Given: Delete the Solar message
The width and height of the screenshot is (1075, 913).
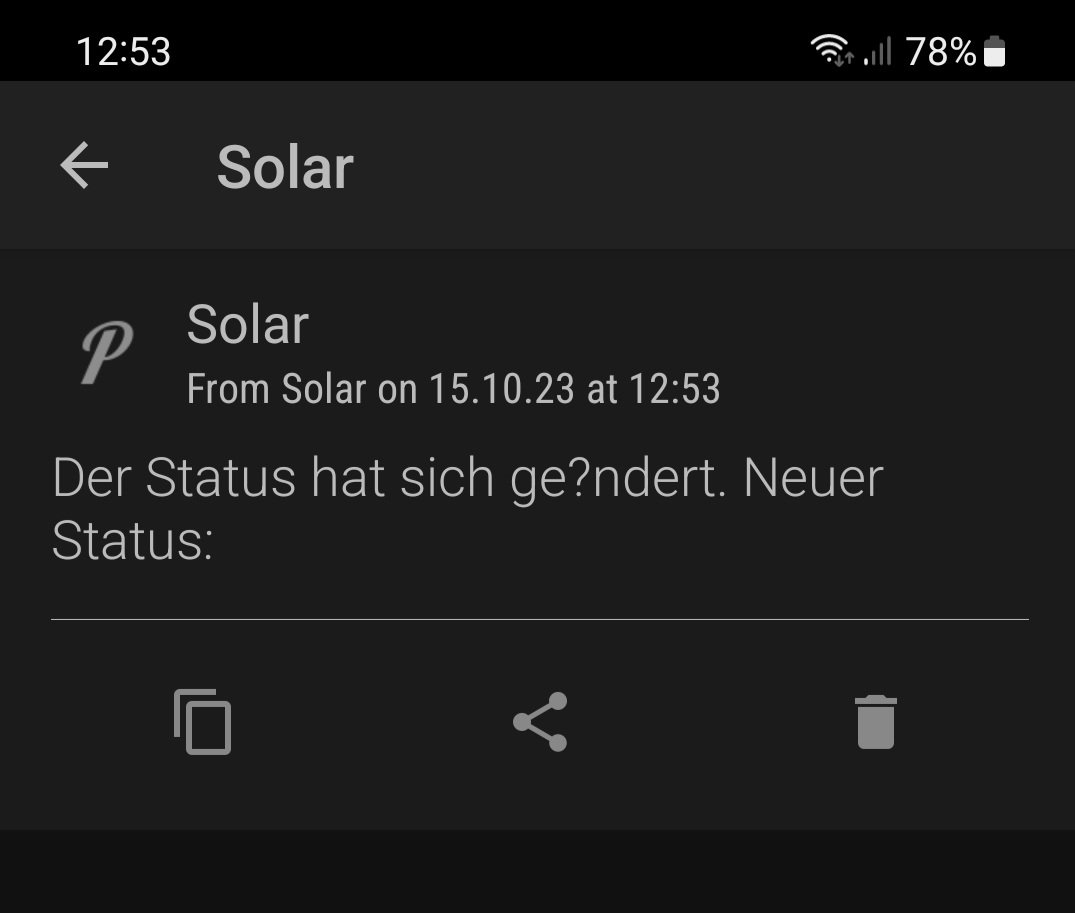Looking at the screenshot, I should (x=876, y=721).
